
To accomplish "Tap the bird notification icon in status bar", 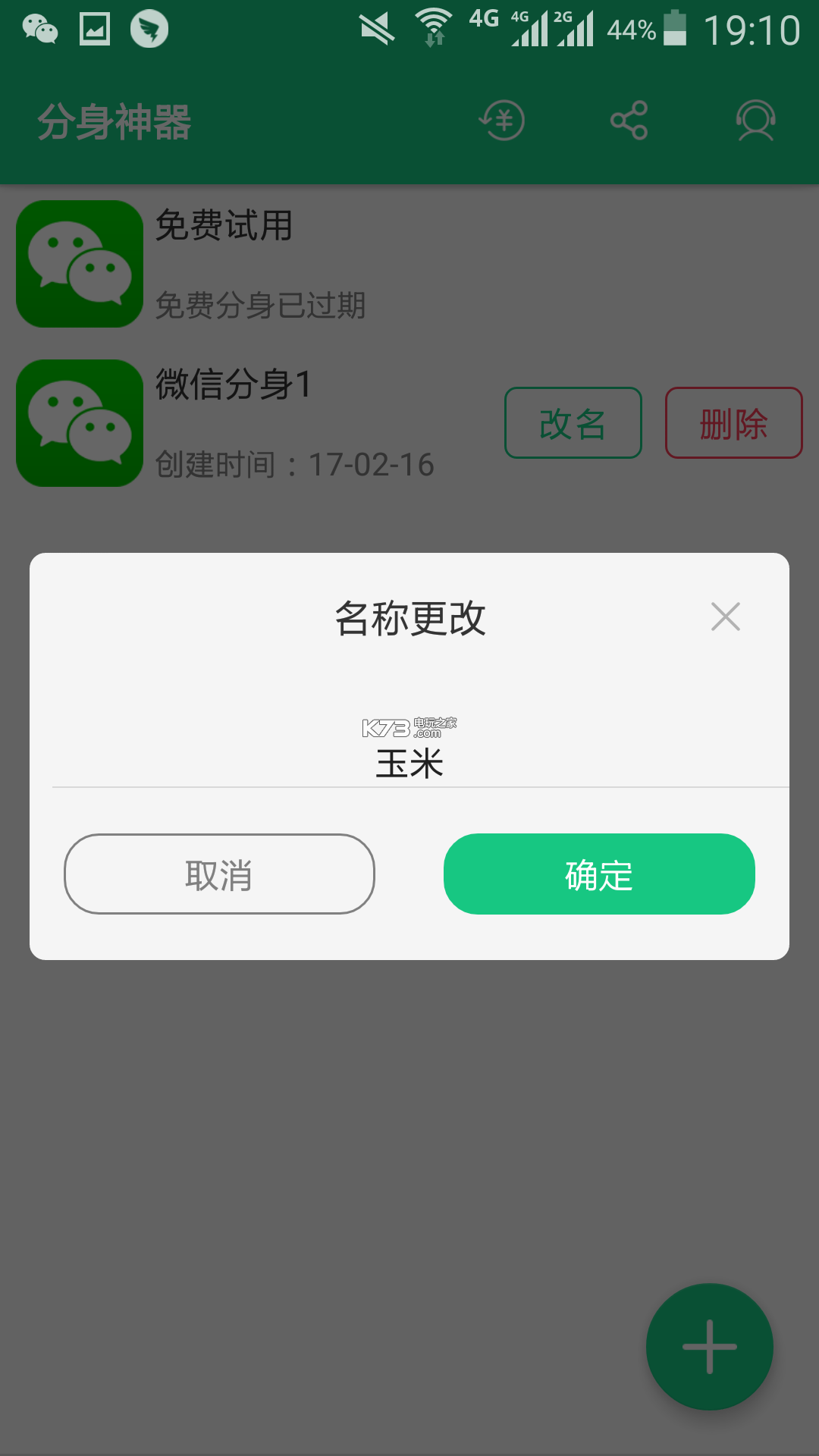I will click(x=149, y=29).
